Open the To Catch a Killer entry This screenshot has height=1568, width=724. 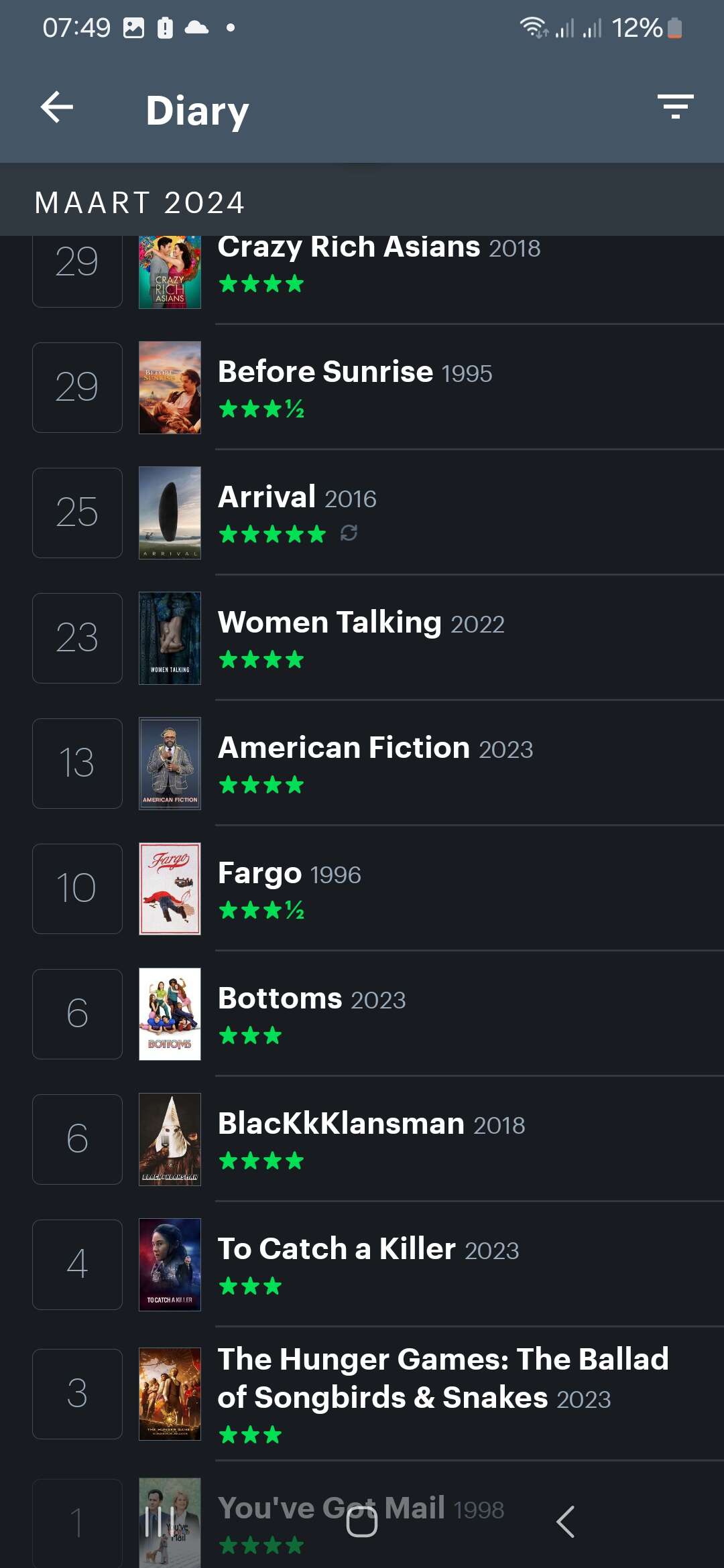click(x=362, y=1264)
